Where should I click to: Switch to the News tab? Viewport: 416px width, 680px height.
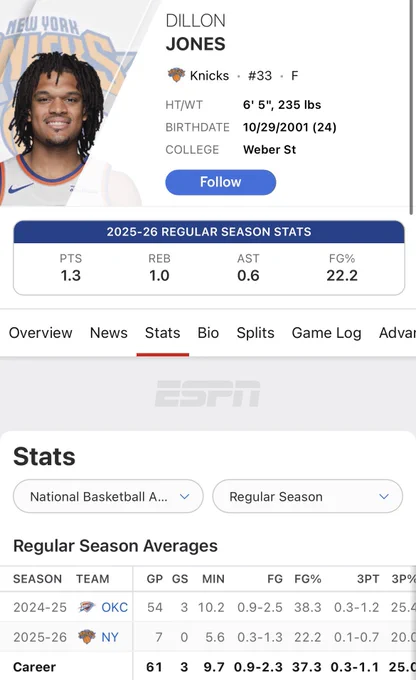click(x=108, y=333)
